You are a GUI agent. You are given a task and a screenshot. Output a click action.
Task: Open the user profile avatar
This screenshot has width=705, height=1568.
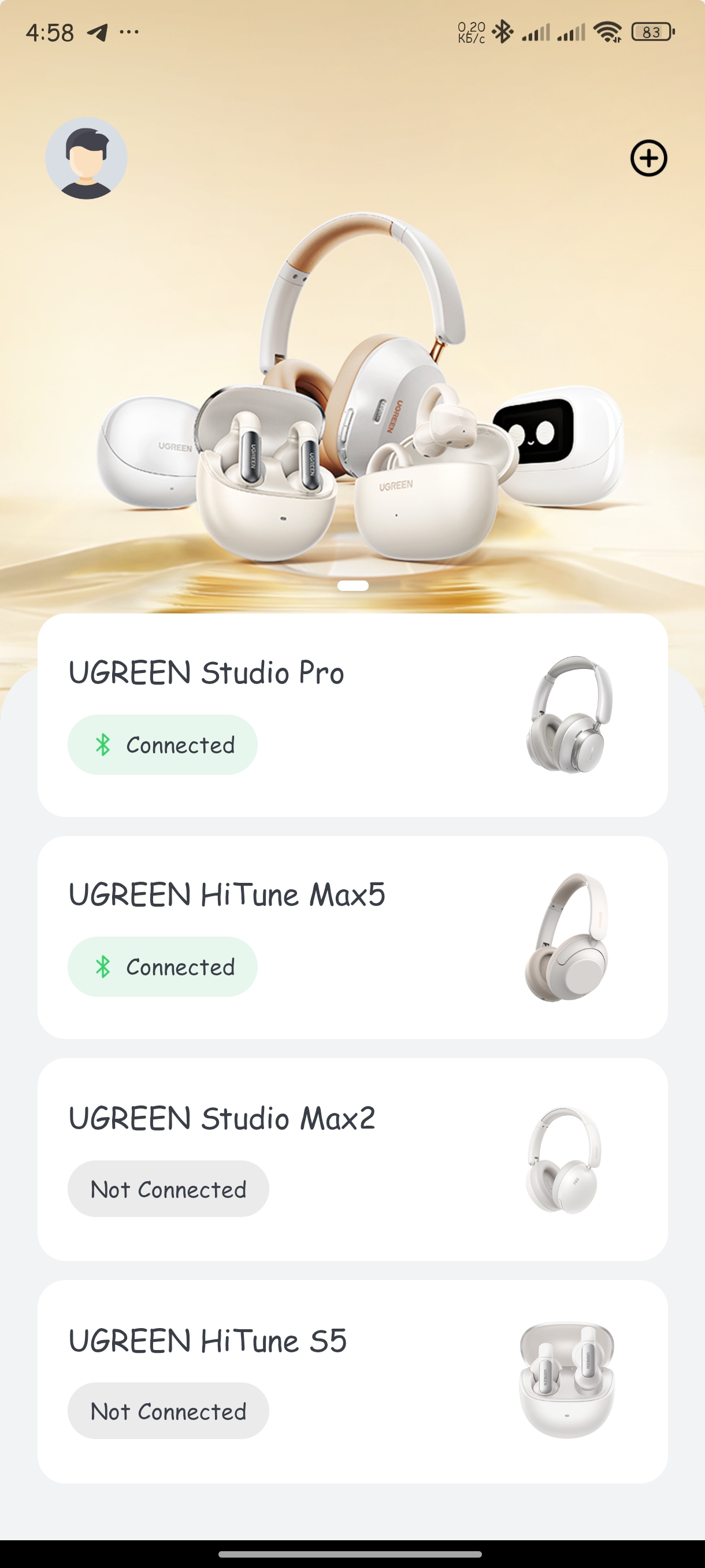(86, 158)
